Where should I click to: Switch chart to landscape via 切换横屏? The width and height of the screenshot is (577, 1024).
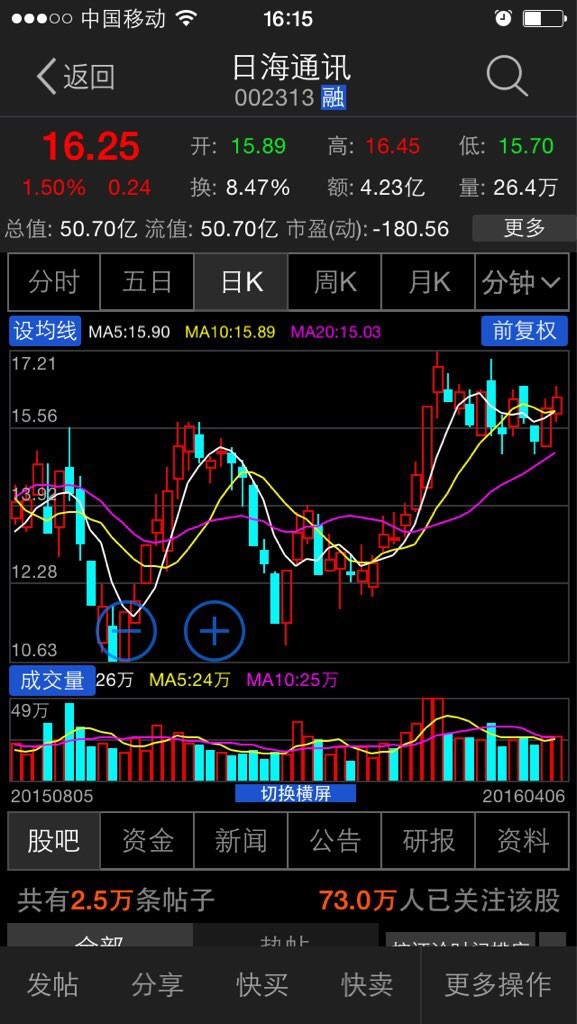[x=296, y=793]
